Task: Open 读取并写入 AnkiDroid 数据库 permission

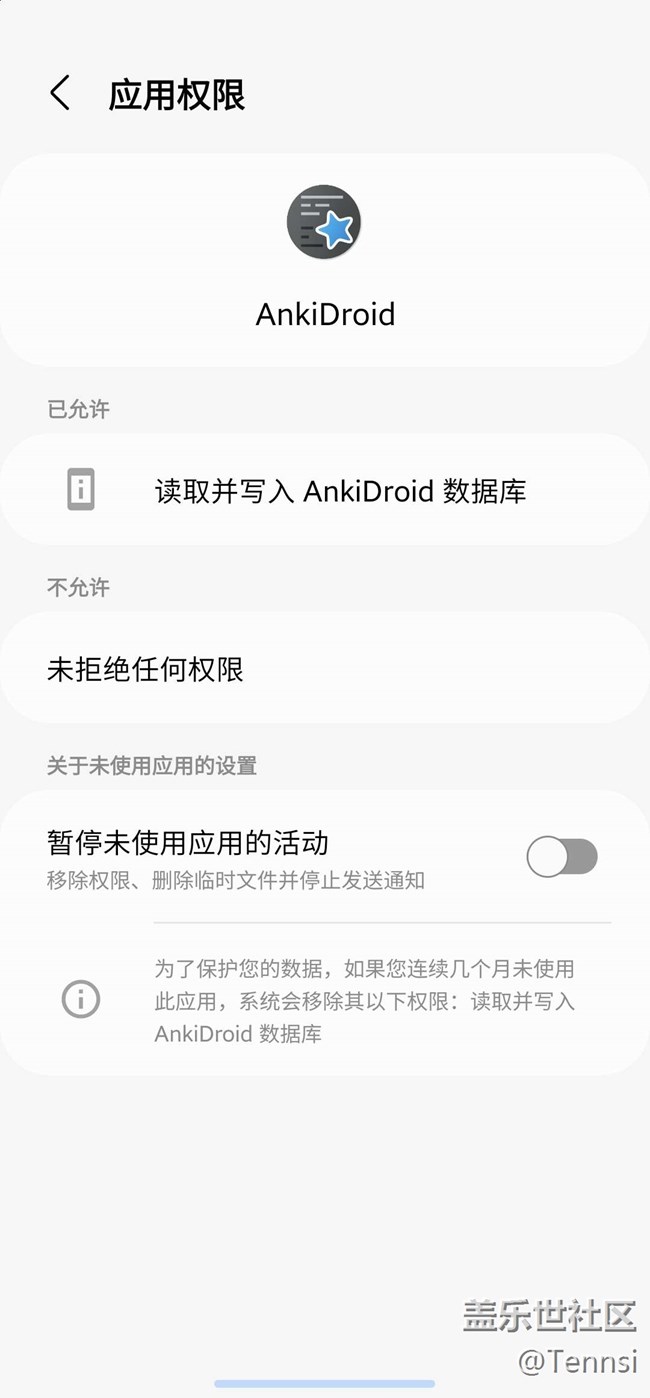Action: (325, 490)
